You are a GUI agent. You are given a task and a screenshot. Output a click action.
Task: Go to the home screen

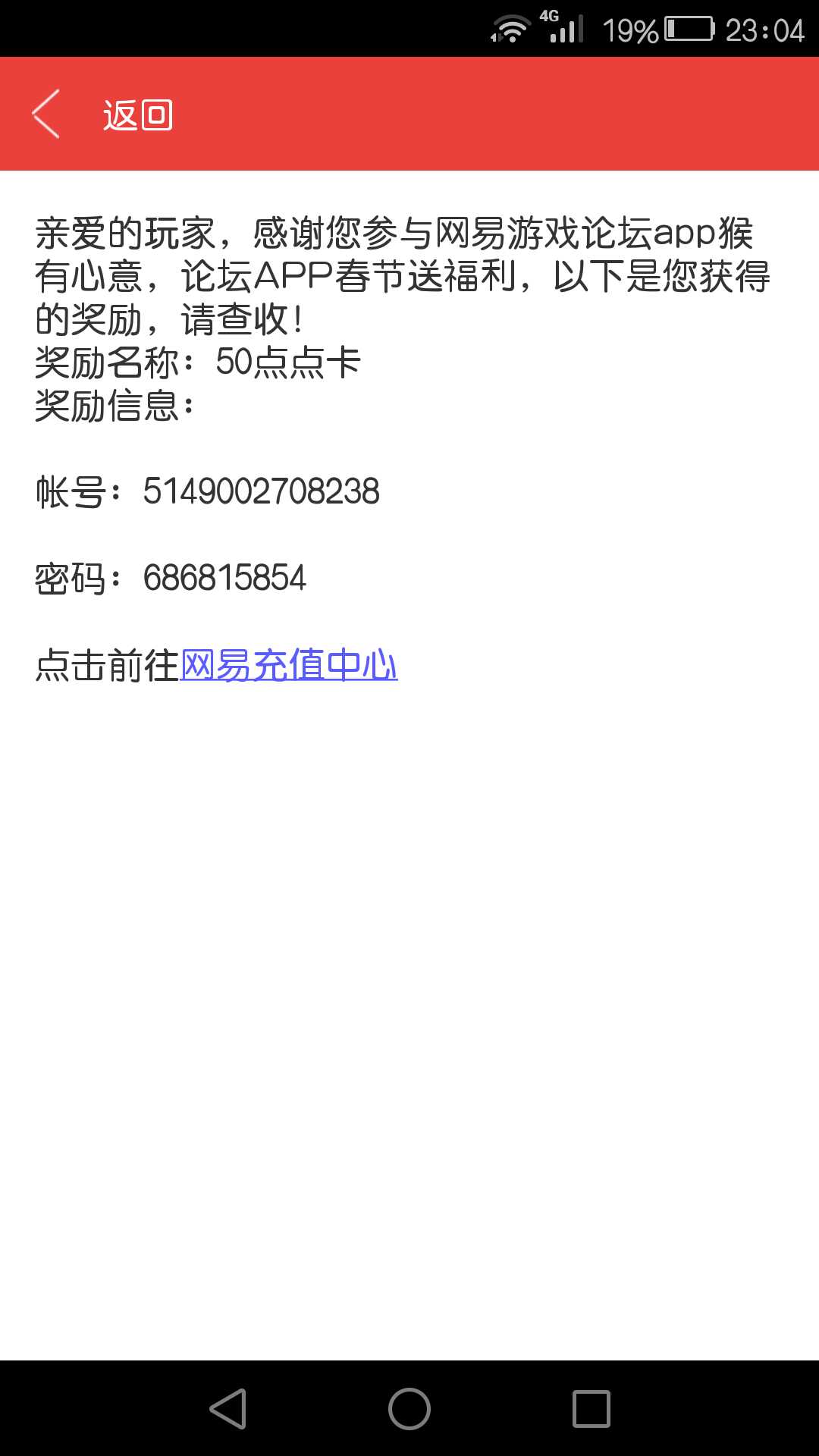(409, 1408)
